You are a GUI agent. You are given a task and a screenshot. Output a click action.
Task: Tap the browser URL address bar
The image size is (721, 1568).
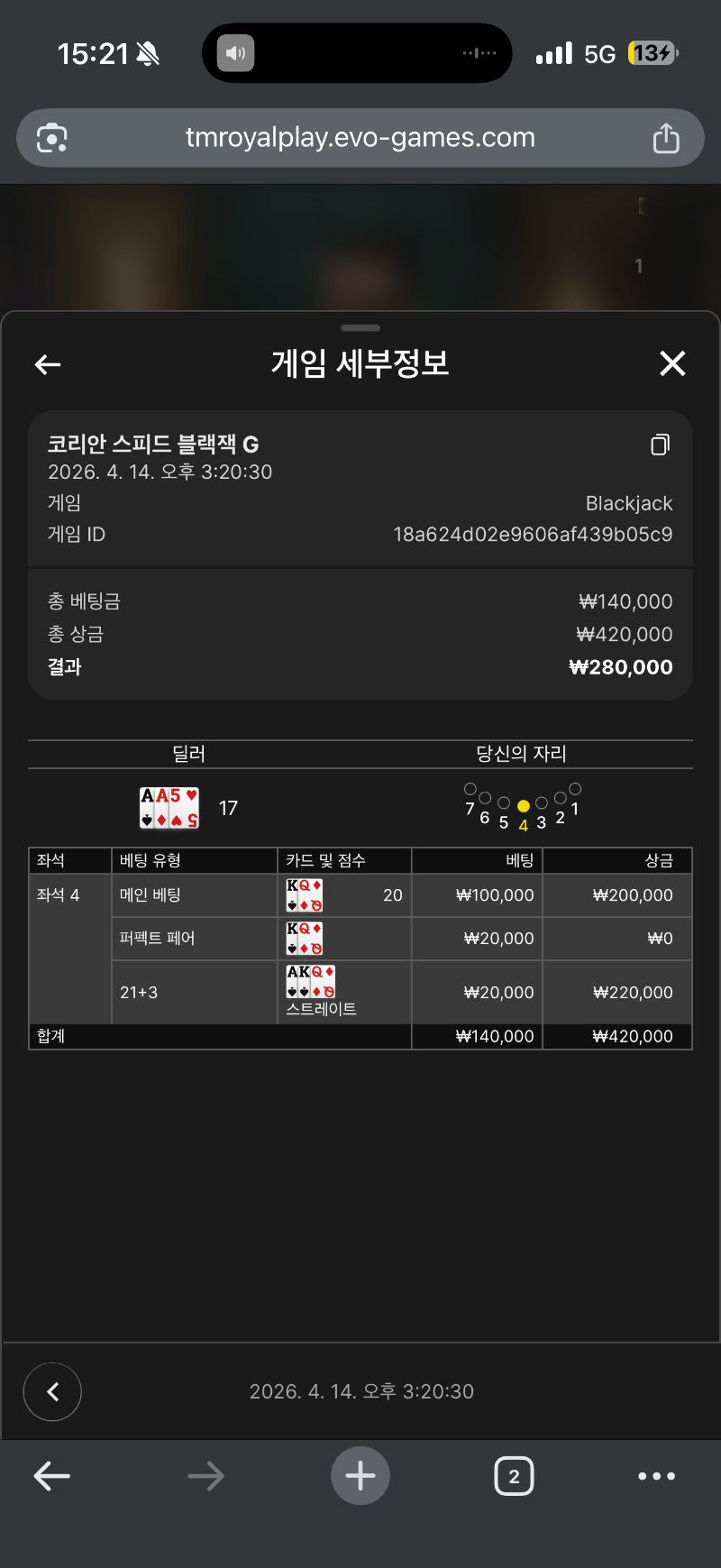(360, 138)
